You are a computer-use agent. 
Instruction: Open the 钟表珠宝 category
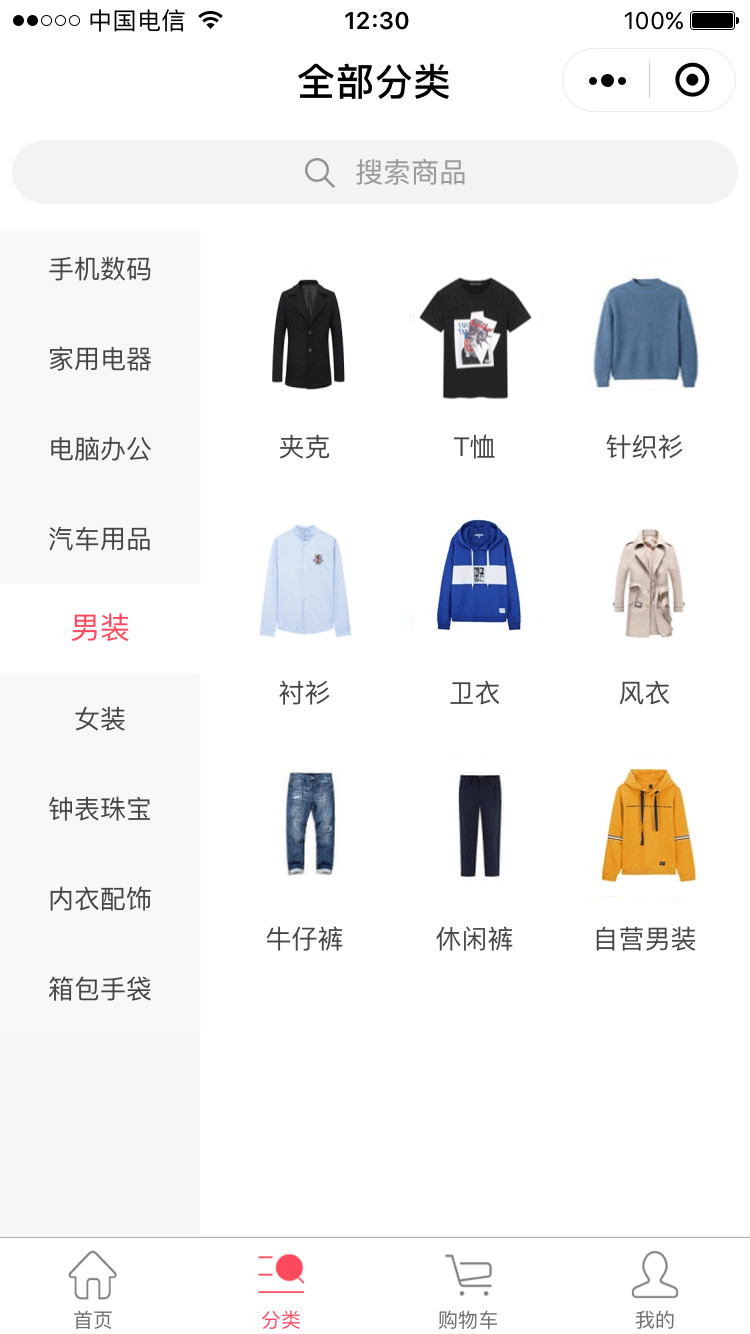coord(100,809)
